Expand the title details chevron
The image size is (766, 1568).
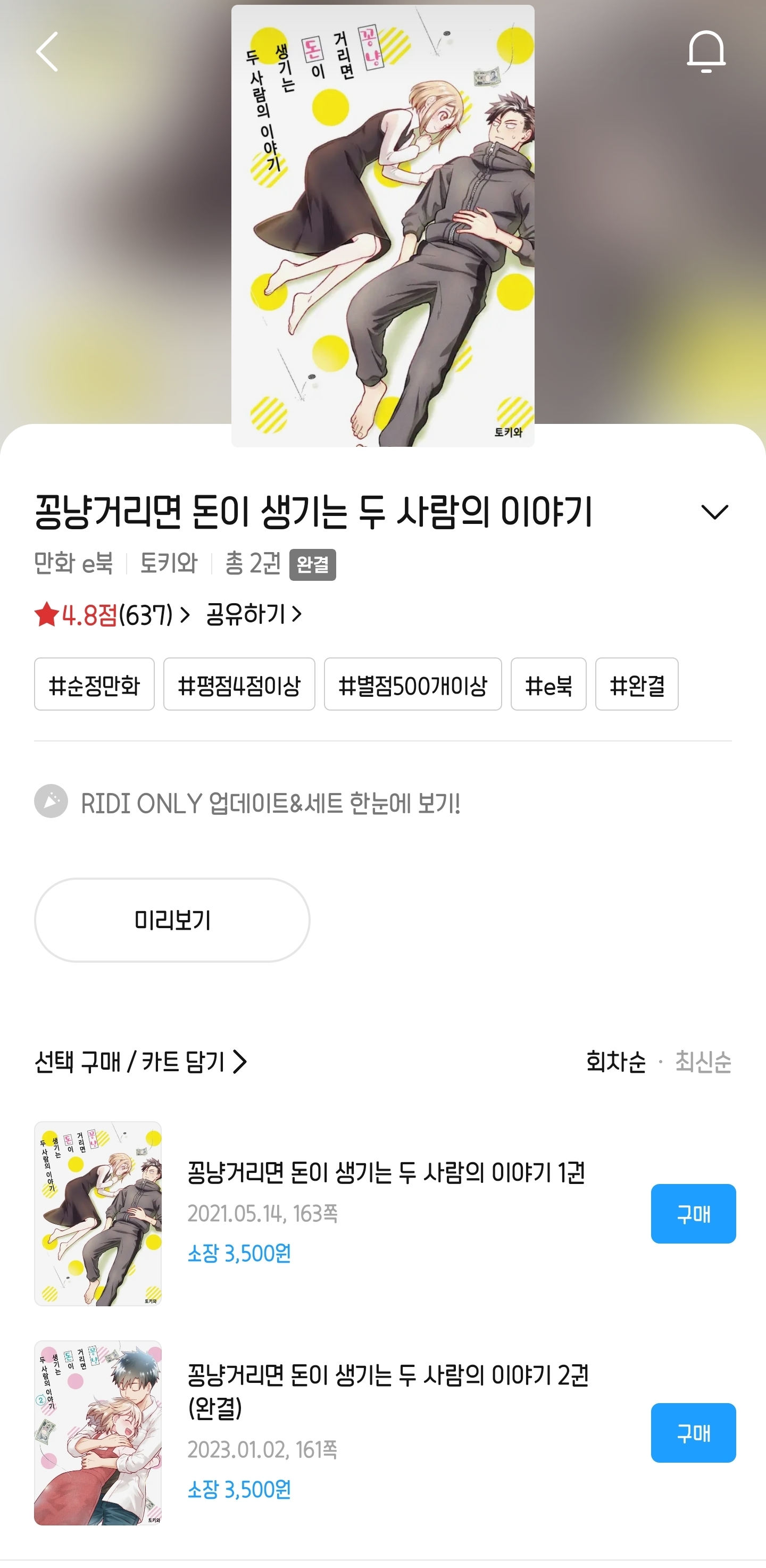coord(714,512)
